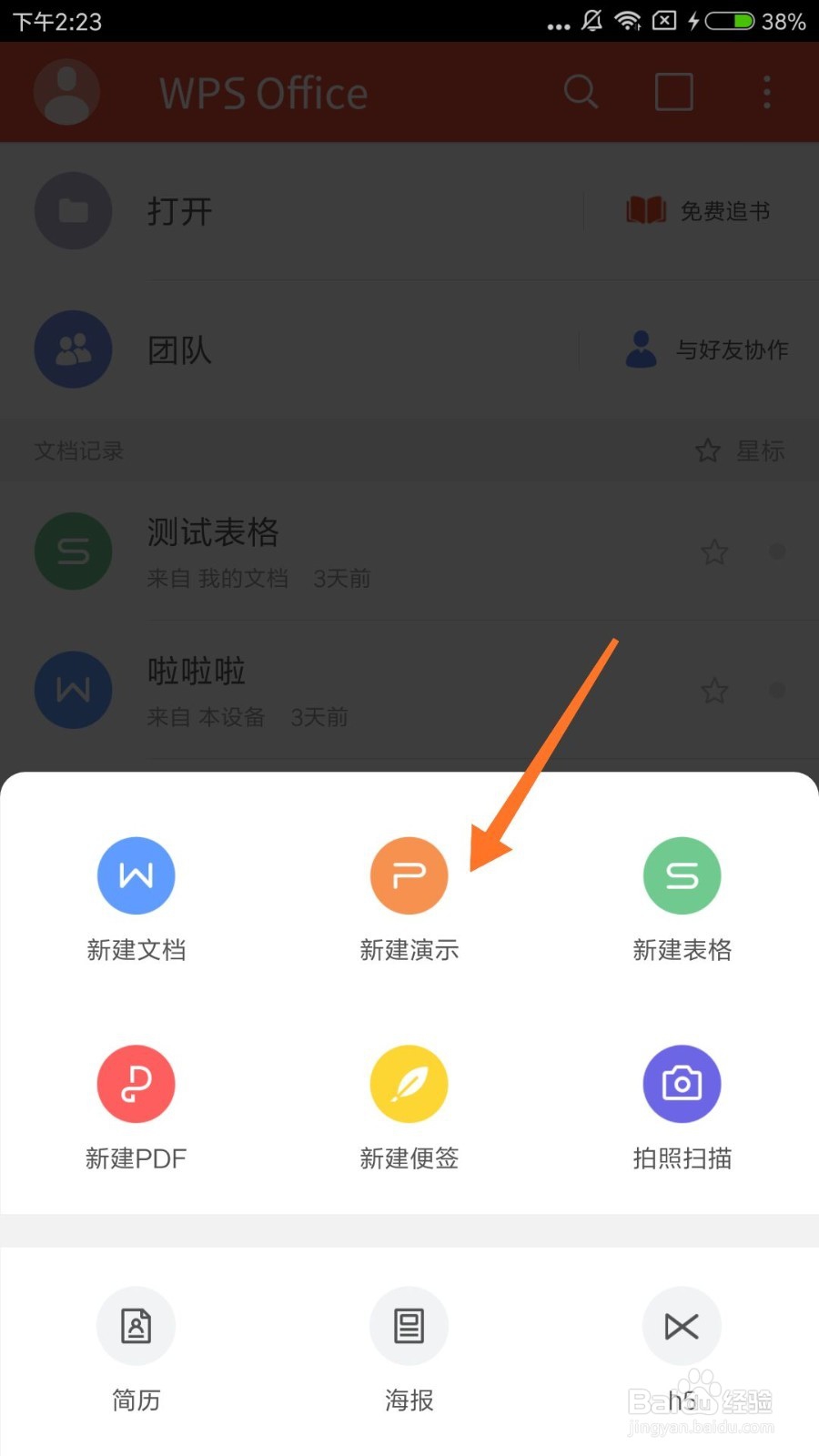Open the document switcher square icon
Screen dimensions: 819x1456
coord(673,91)
